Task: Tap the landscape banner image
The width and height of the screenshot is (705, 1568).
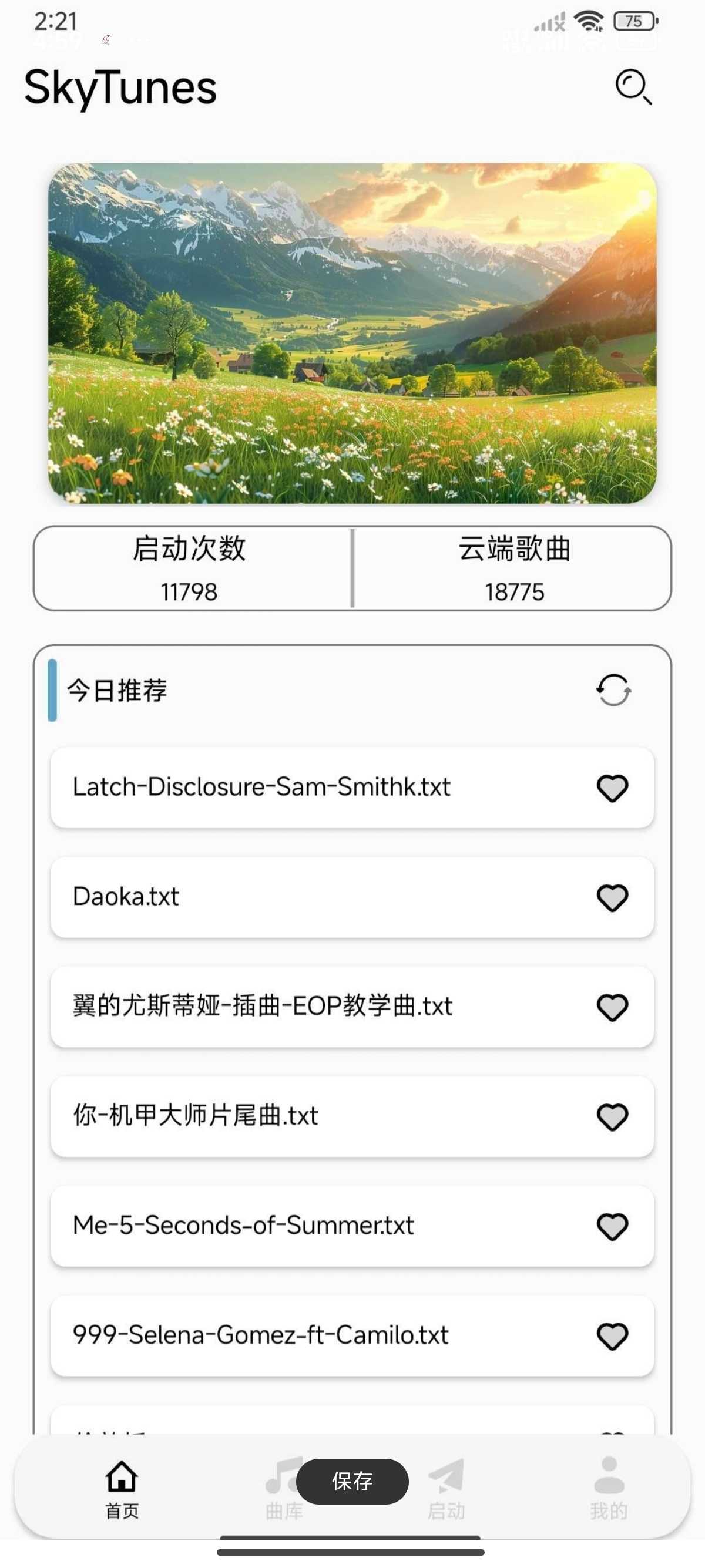Action: coord(352,333)
